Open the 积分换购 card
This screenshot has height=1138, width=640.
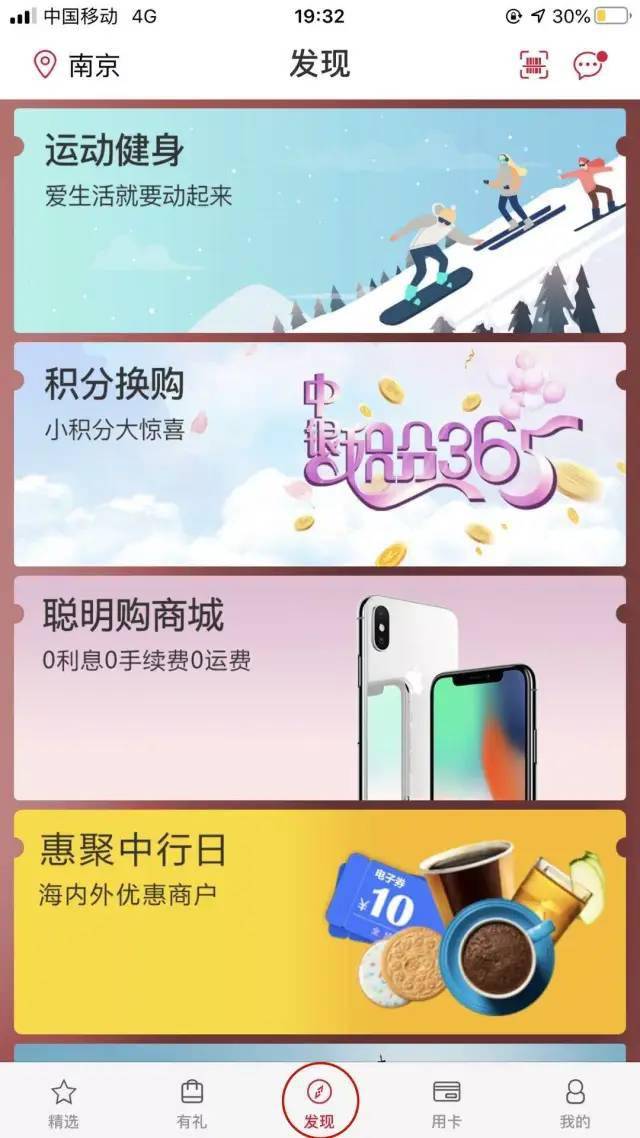320,454
